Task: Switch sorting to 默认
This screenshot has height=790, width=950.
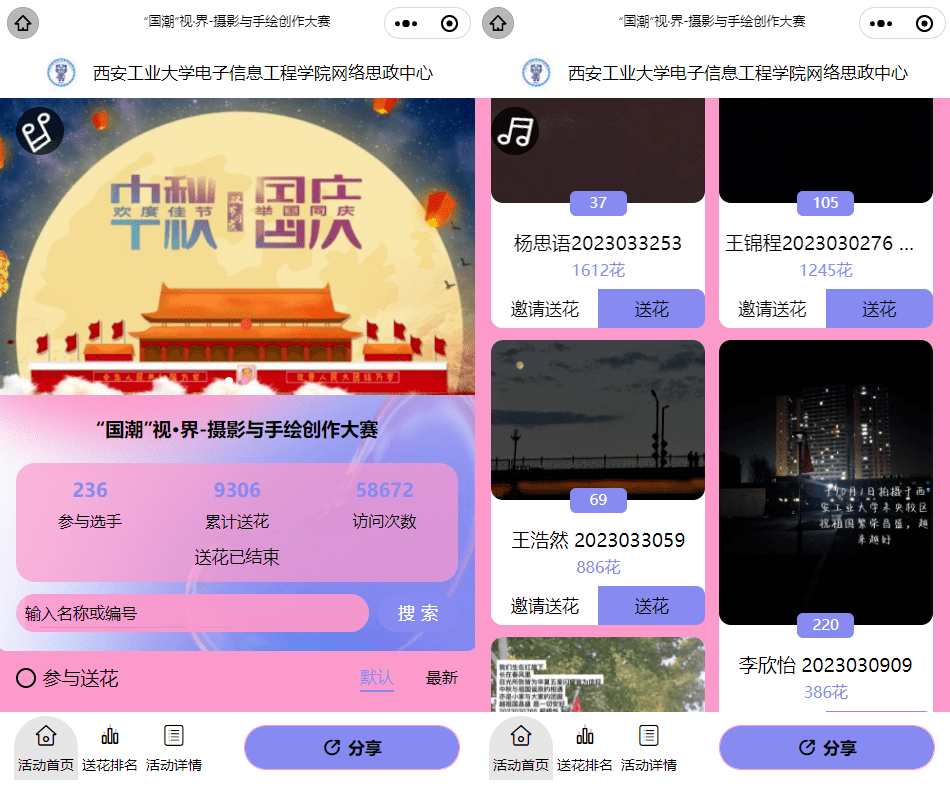Action: [377, 677]
